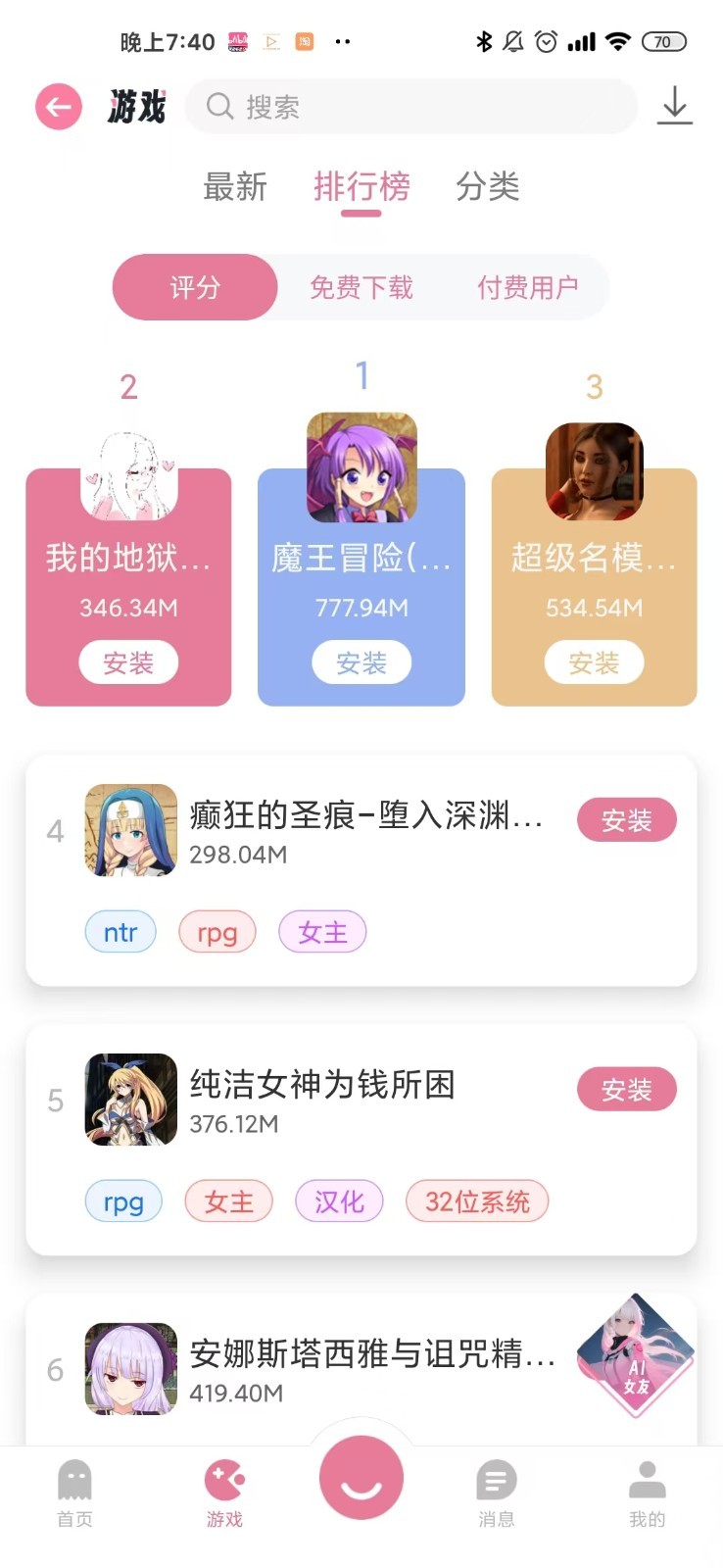Select the 汉化 tag under 纯洁女神为钱所困
Image resolution: width=723 pixels, height=1568 pixels.
[x=338, y=1200]
